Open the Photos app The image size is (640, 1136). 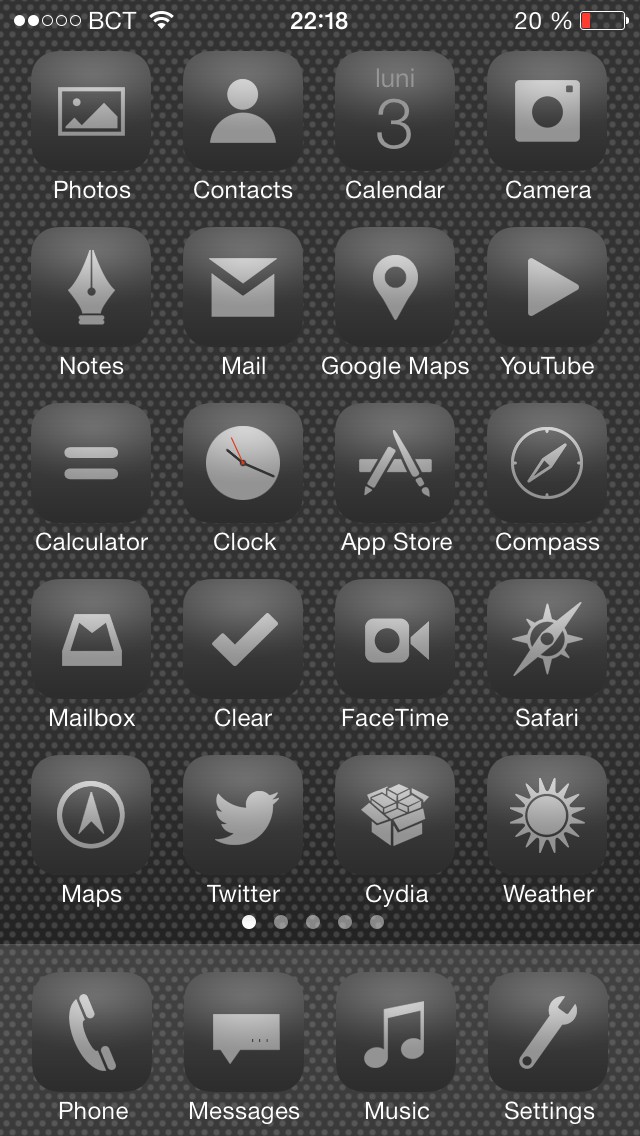91,111
